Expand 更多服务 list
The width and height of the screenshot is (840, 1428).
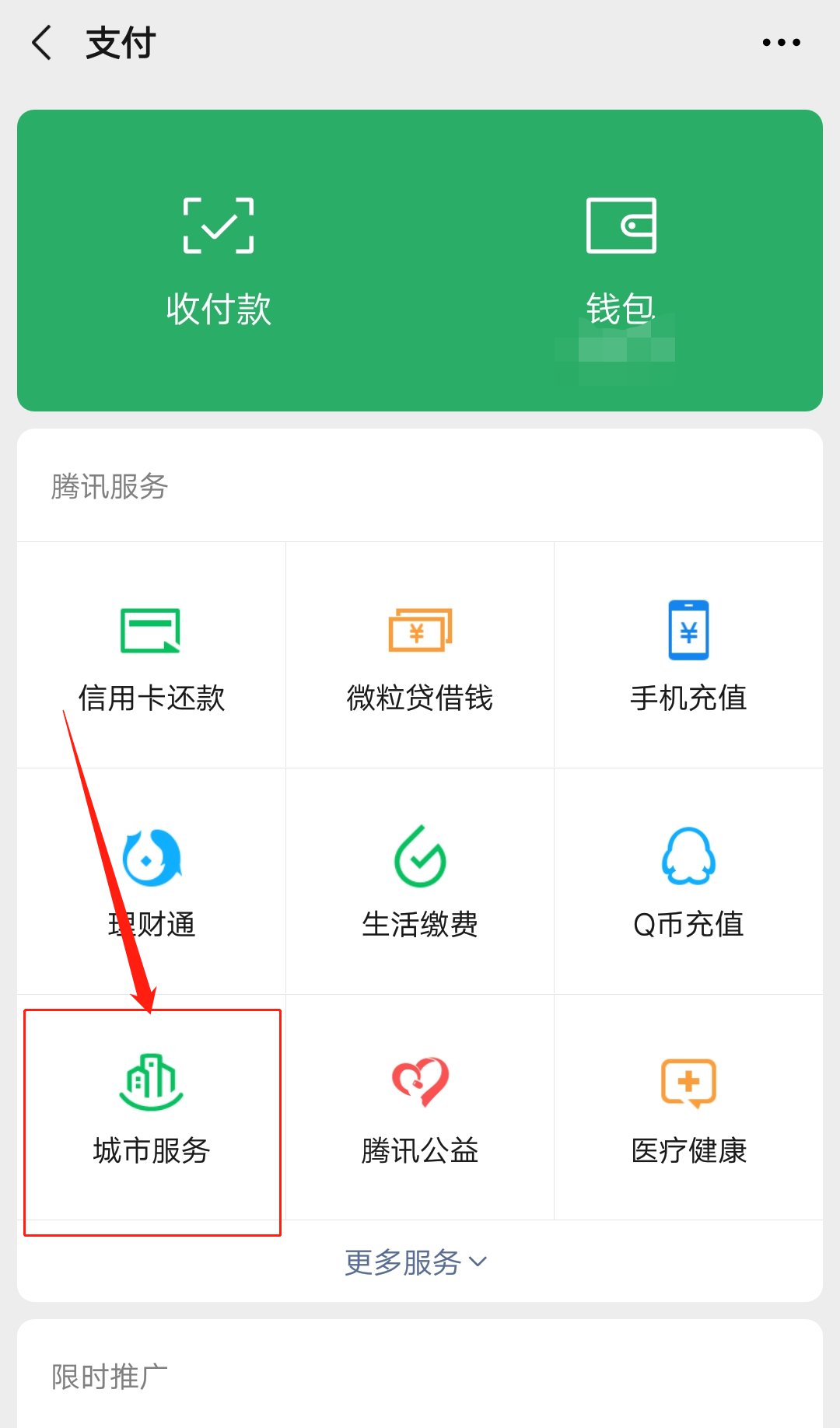tap(416, 1262)
